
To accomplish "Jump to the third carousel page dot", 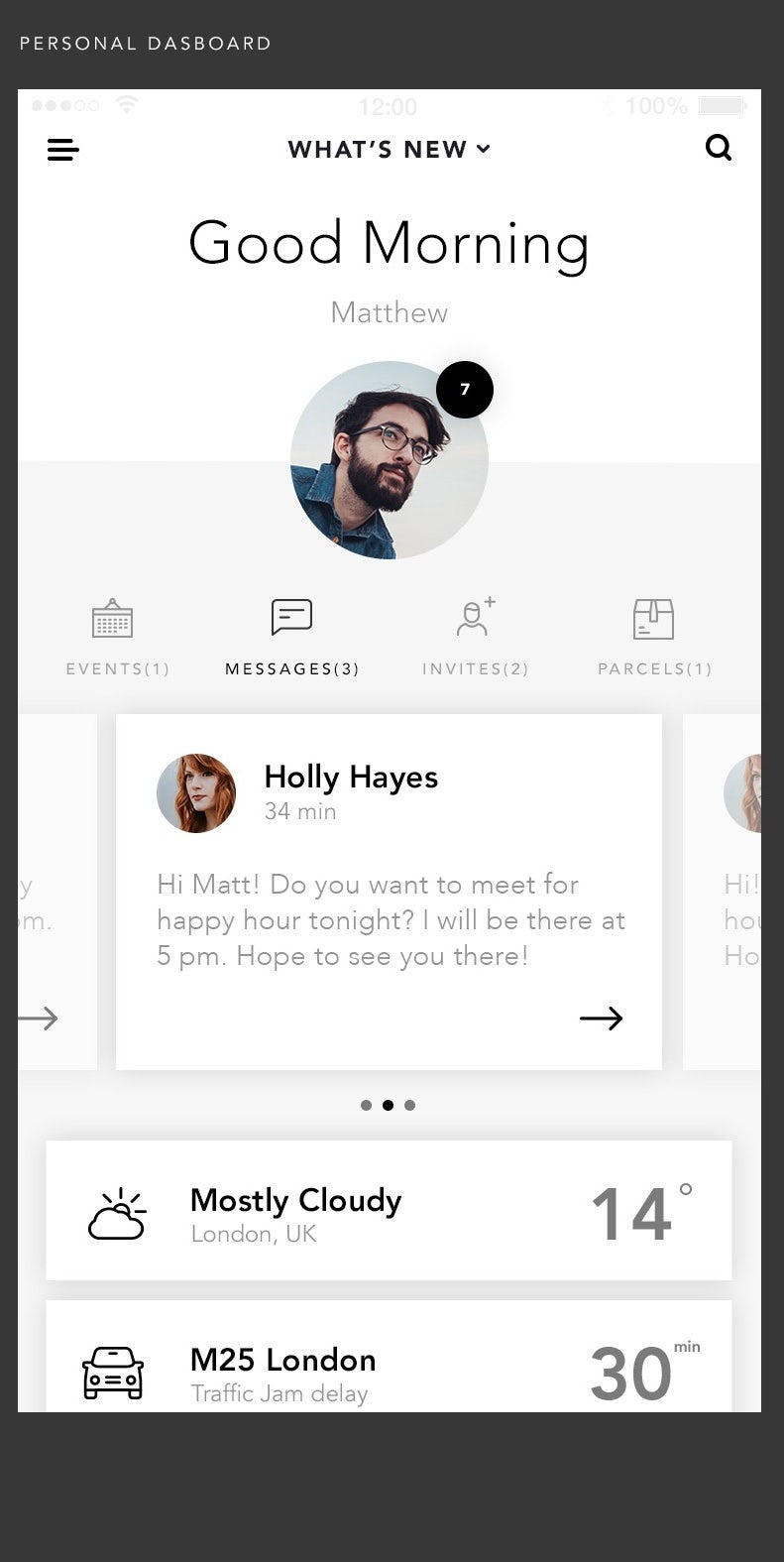I will 410,1105.
